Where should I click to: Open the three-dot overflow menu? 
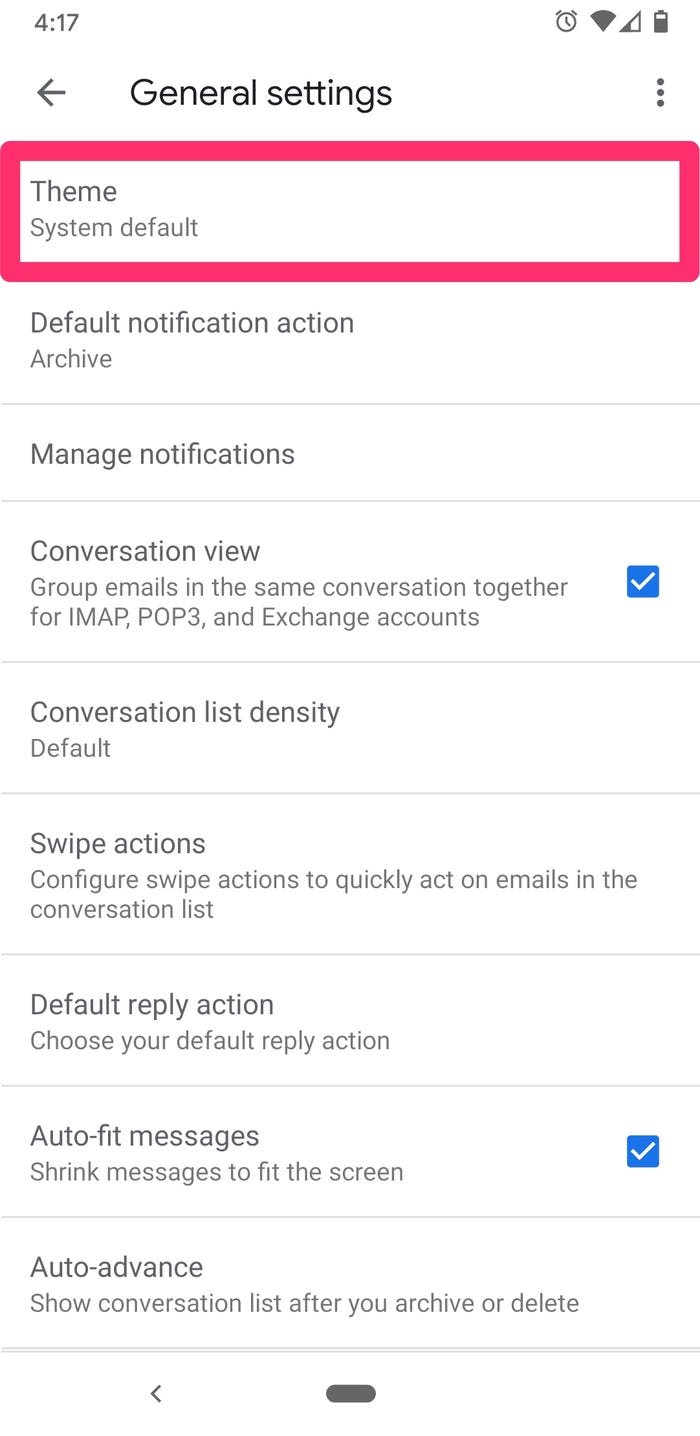coord(659,93)
